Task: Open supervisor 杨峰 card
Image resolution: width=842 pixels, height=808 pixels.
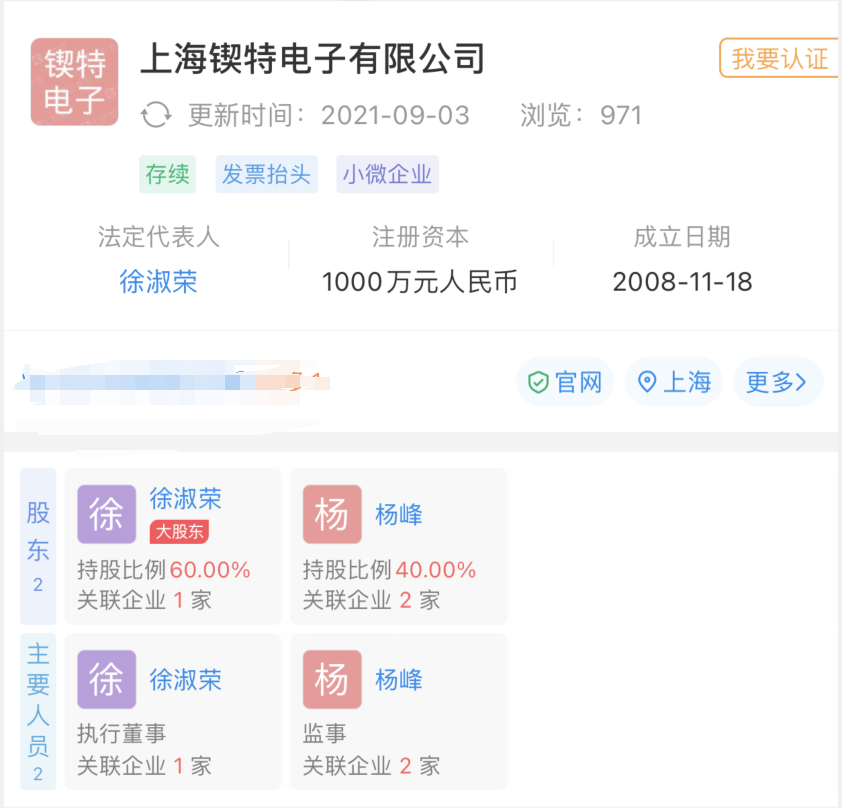Action: point(398,711)
